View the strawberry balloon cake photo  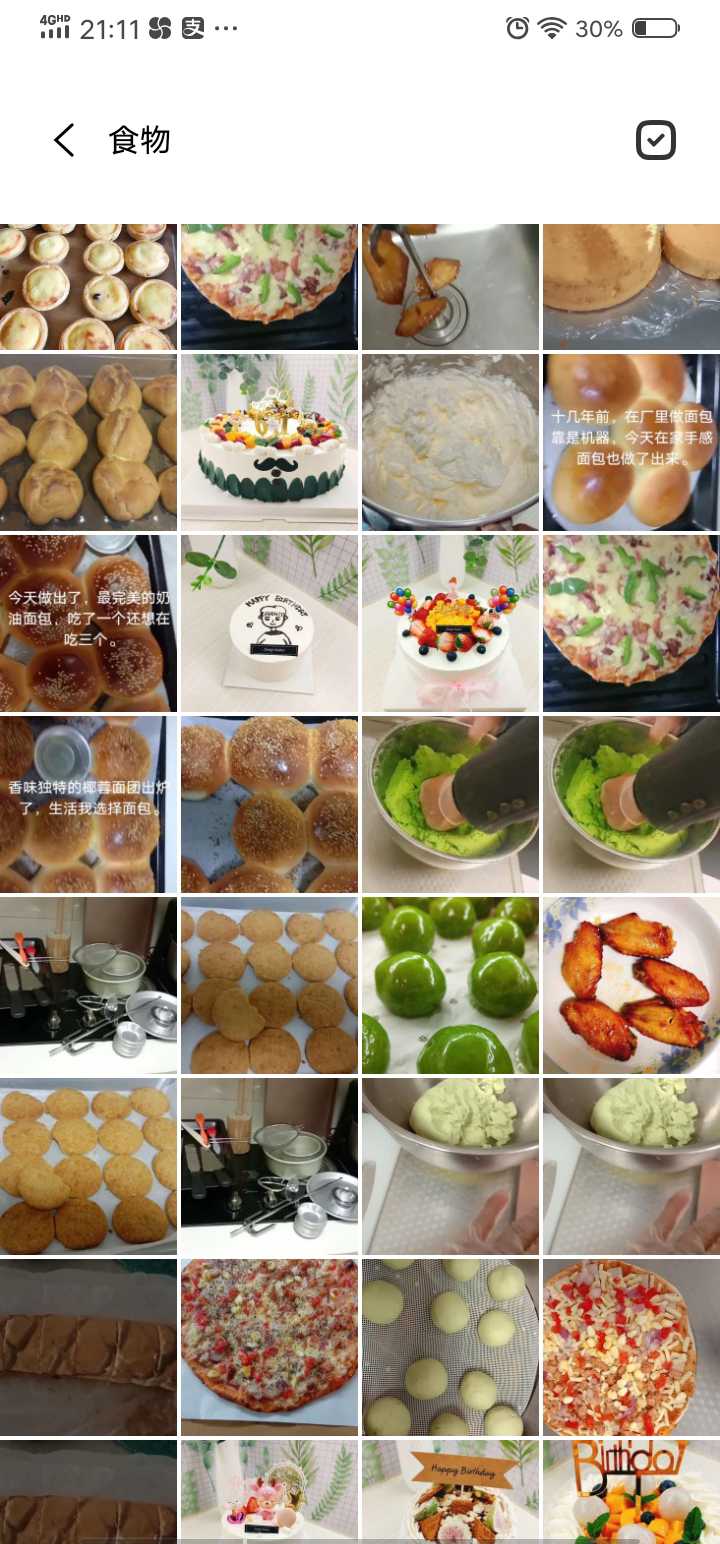click(450, 623)
